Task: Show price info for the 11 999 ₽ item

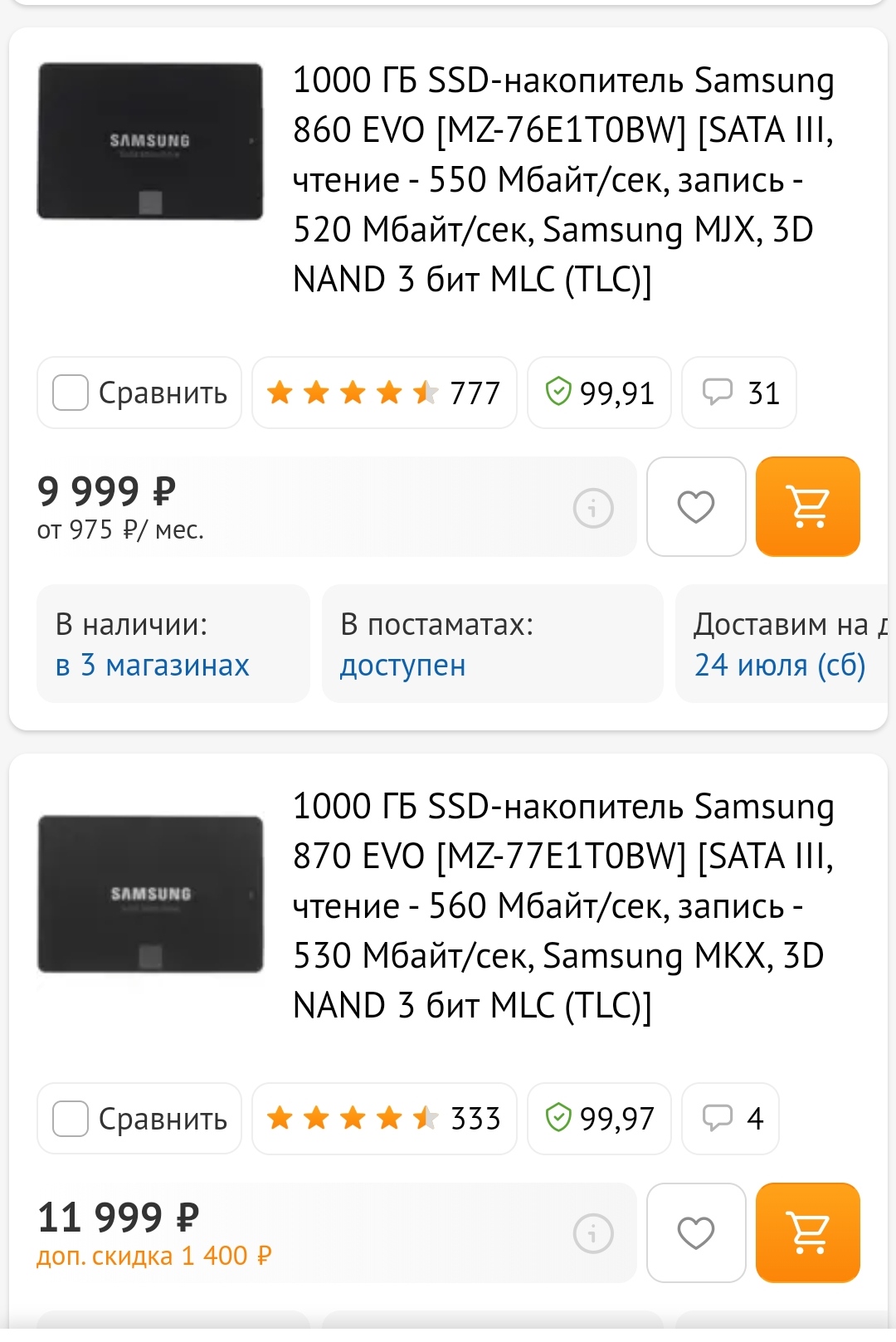Action: click(x=593, y=1233)
